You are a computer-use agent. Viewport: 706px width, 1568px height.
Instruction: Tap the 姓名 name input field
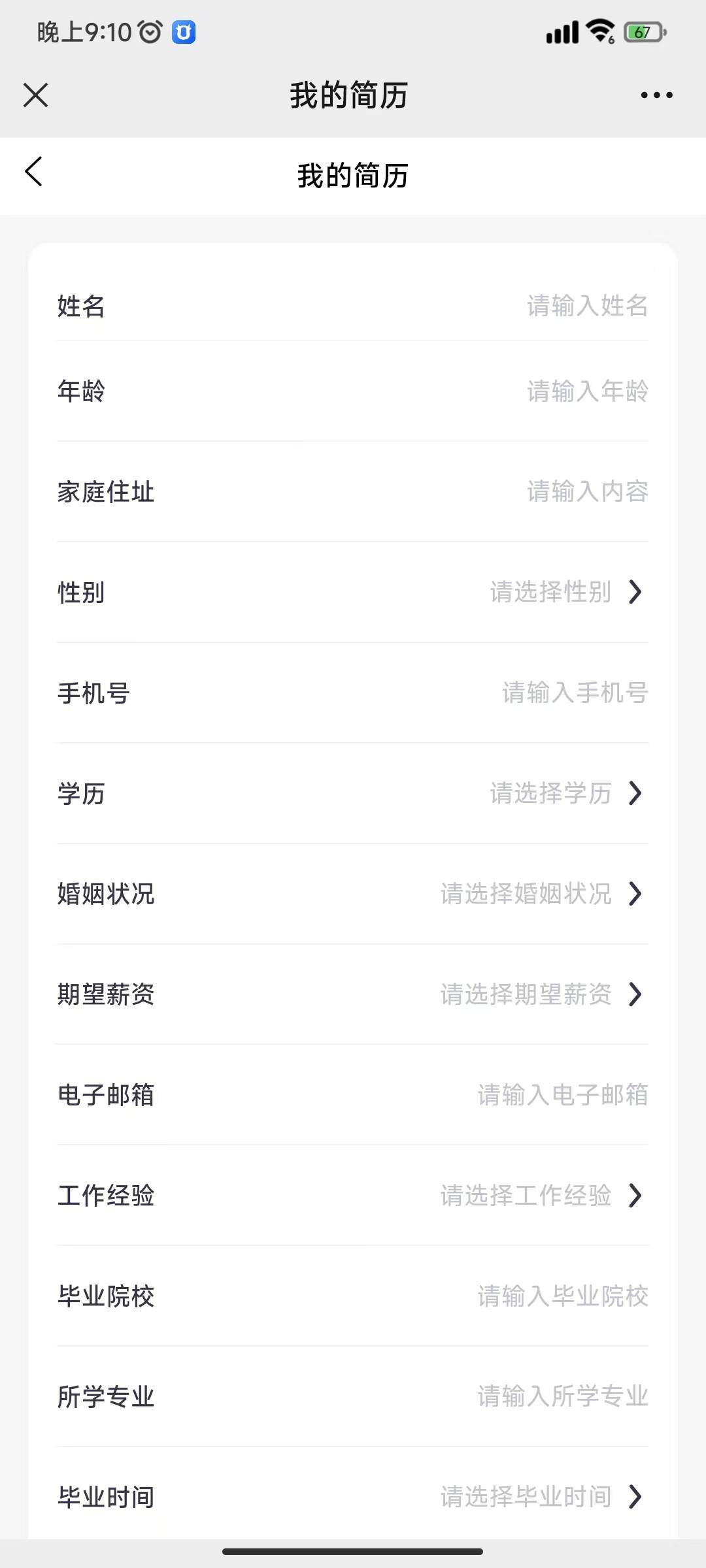[586, 306]
